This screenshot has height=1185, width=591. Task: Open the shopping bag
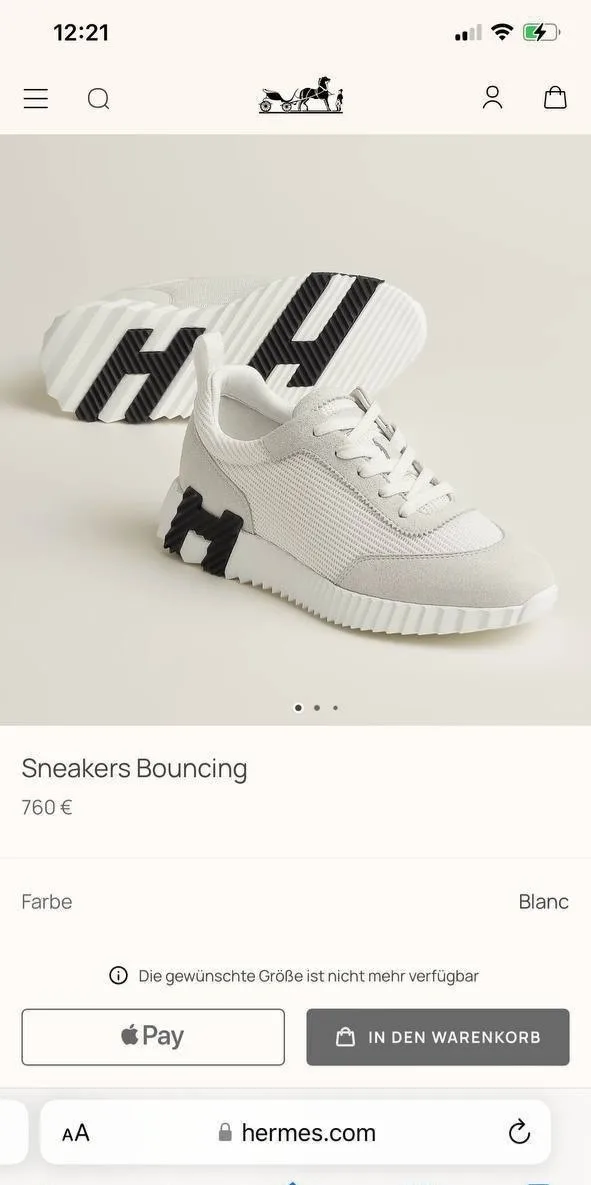click(555, 97)
